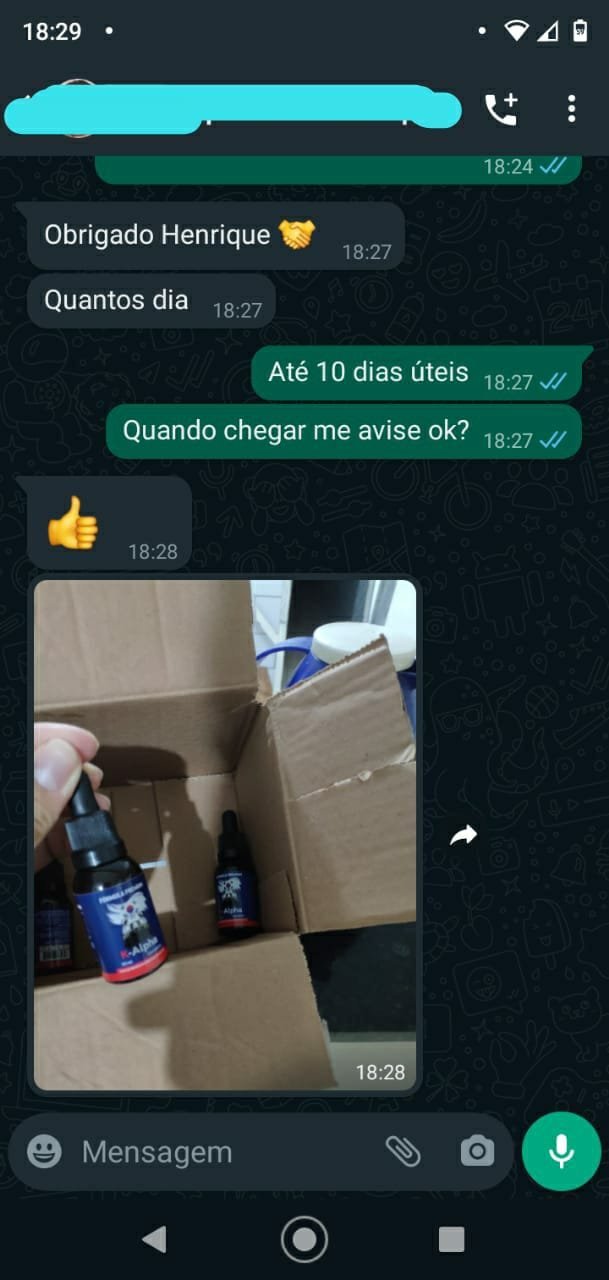609x1280 pixels.
Task: Tap the voice message microphone button
Action: tap(561, 1151)
